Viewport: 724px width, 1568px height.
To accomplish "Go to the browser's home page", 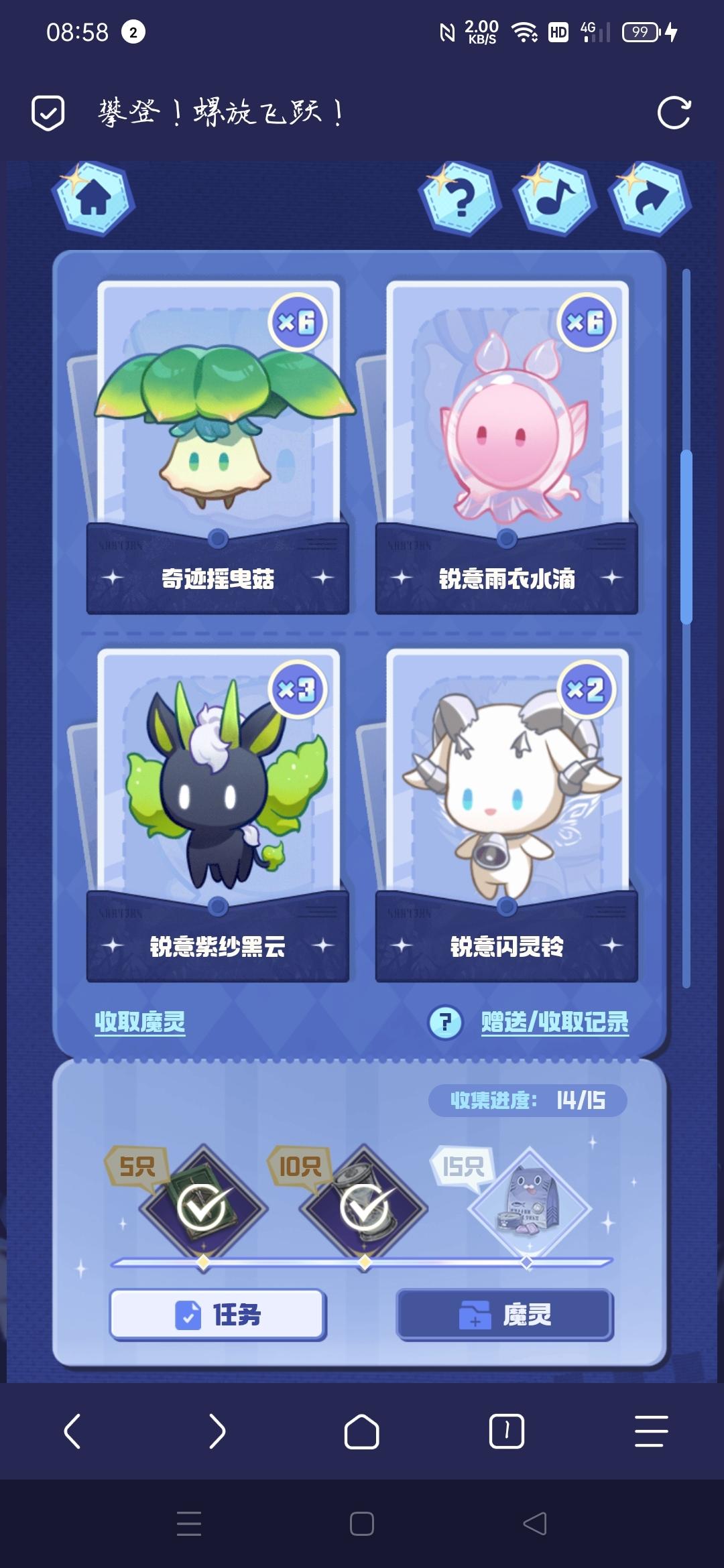I will [x=361, y=1431].
